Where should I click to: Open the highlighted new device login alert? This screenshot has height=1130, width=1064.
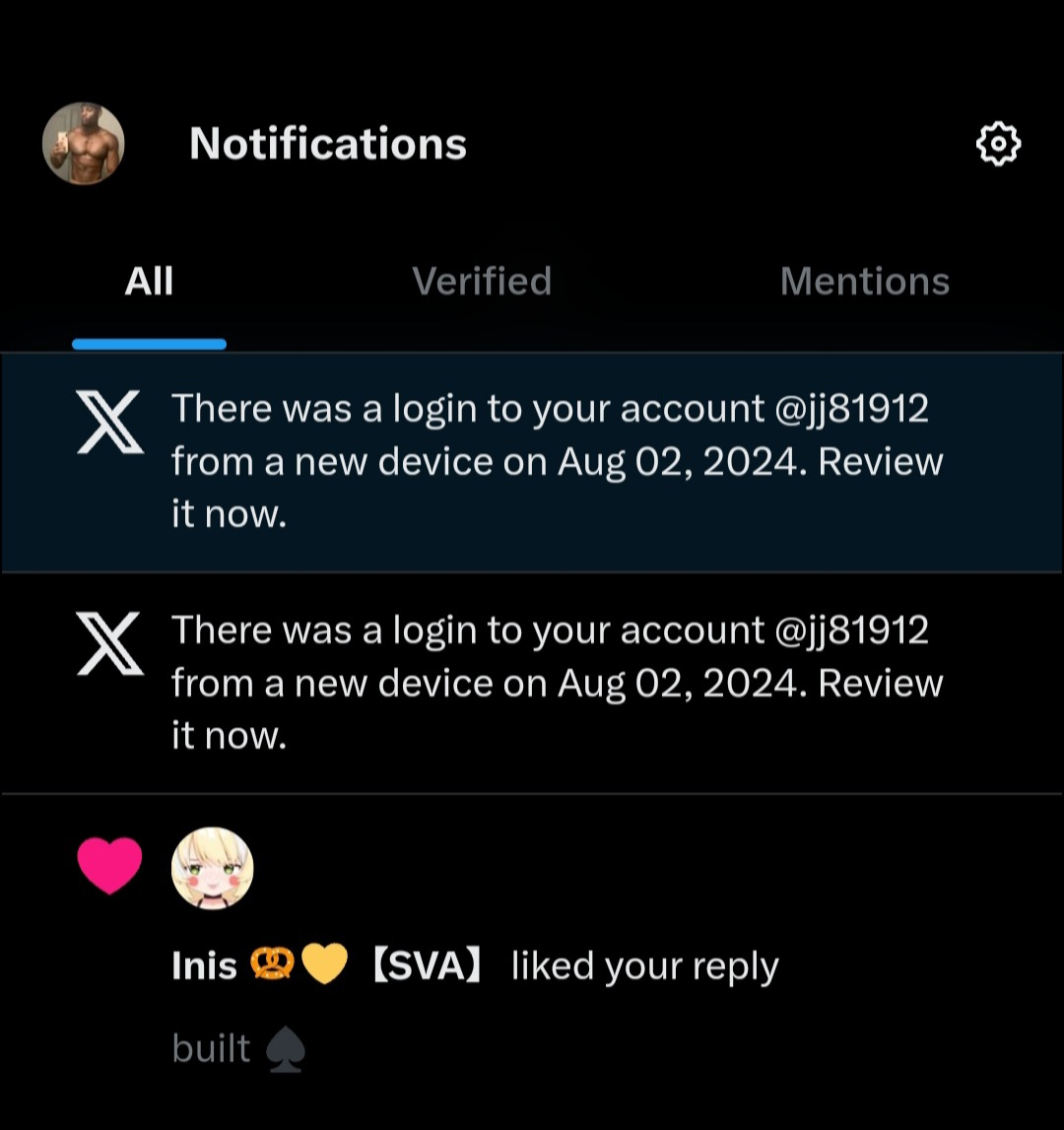click(557, 461)
